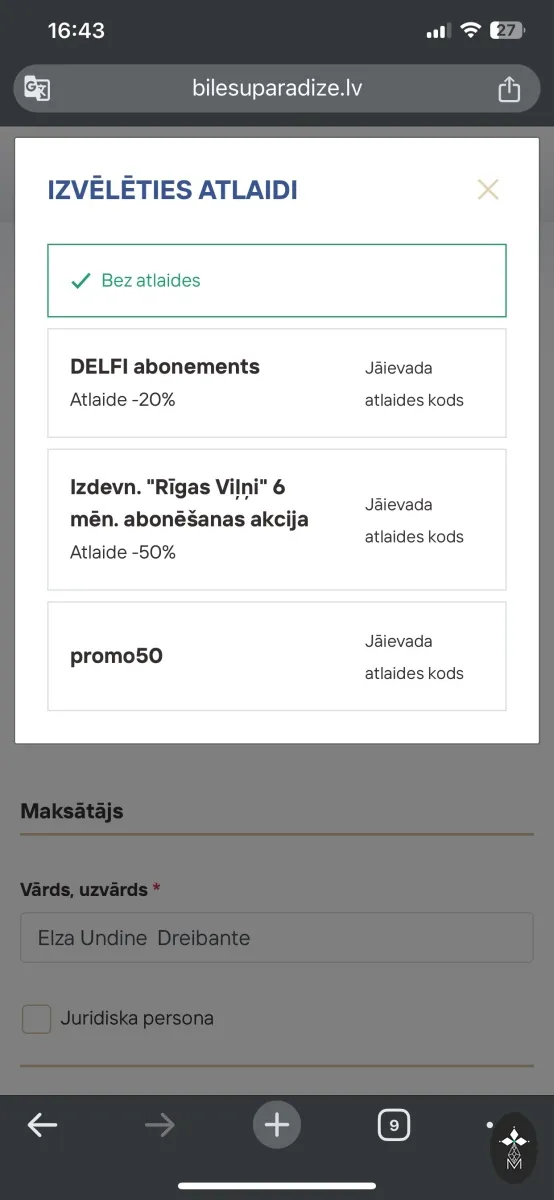This screenshot has width=554, height=1200.
Task: Check the Juridiska persona box
Action: coord(37,1019)
